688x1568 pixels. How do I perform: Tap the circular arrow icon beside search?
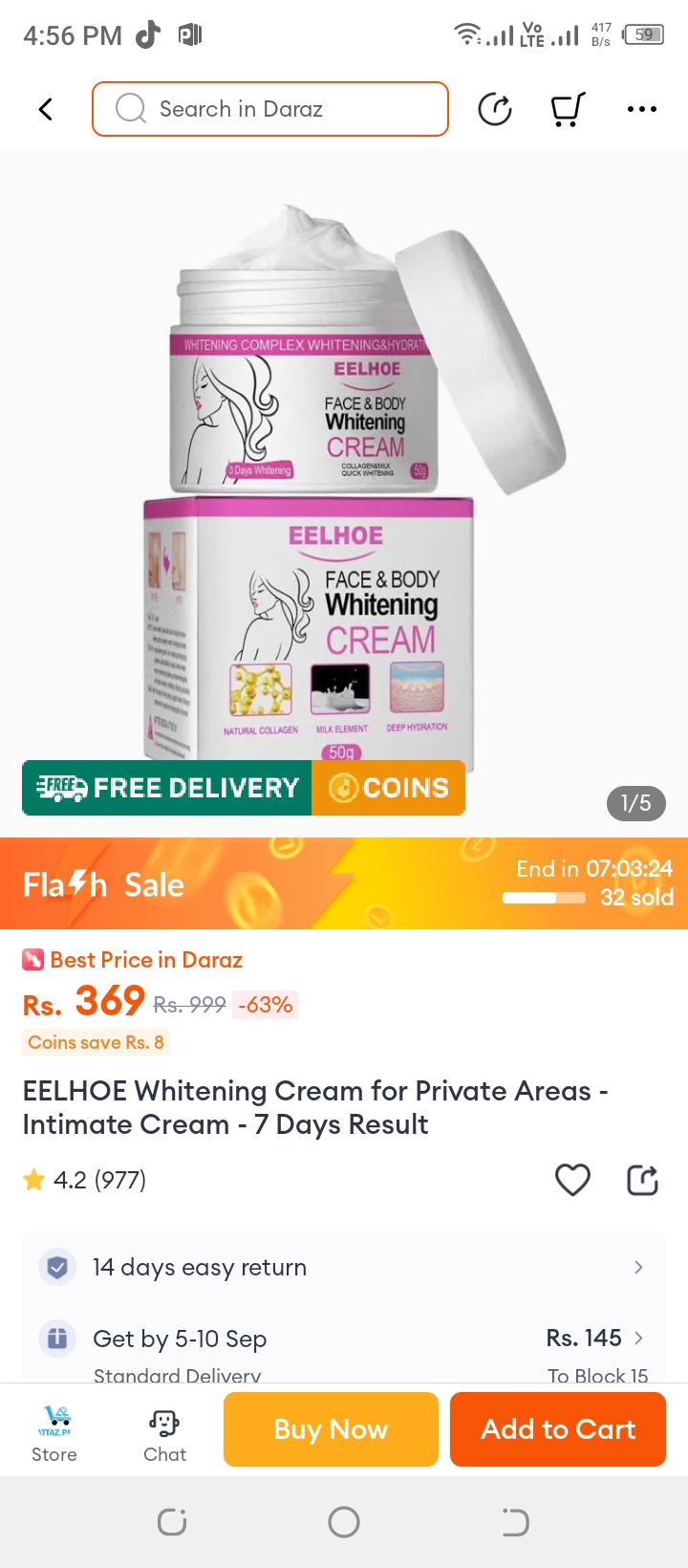(x=495, y=109)
